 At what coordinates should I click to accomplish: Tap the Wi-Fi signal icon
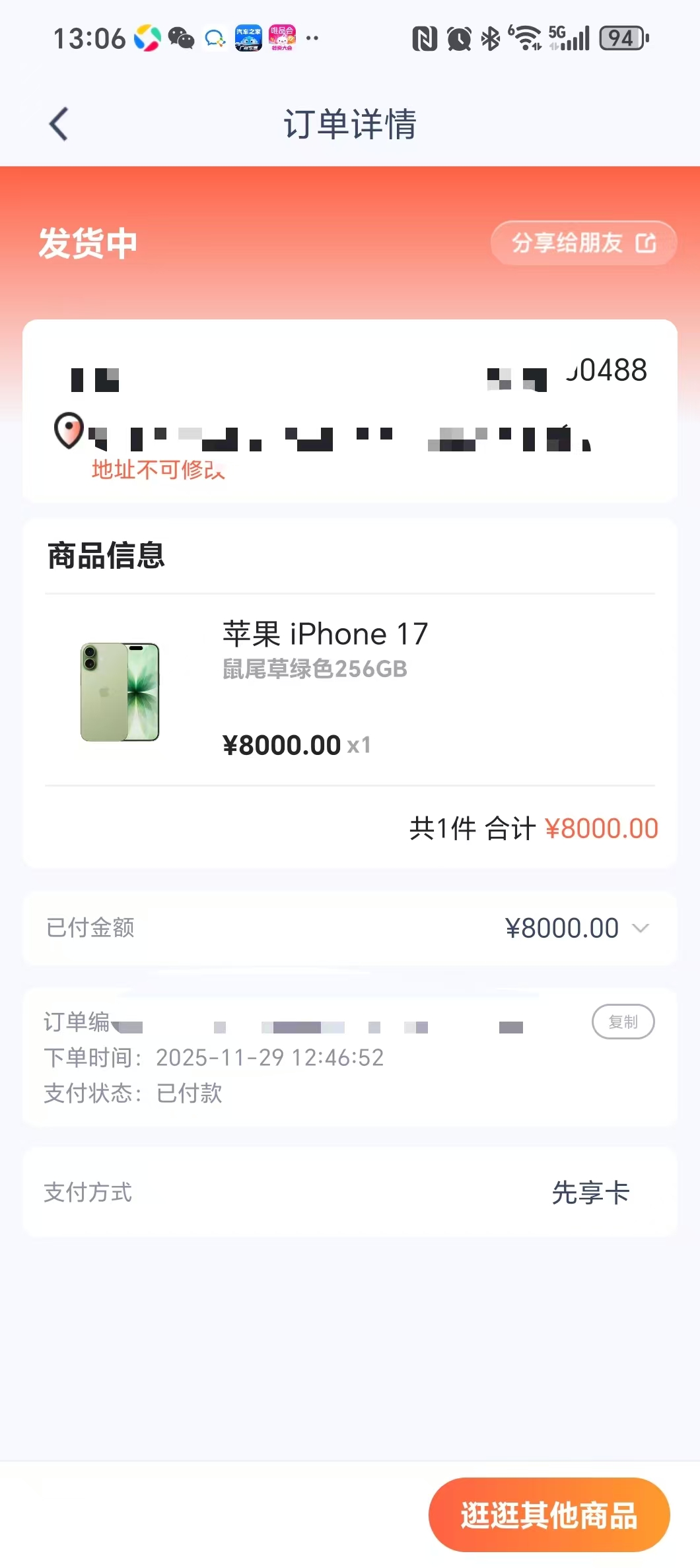click(527, 38)
